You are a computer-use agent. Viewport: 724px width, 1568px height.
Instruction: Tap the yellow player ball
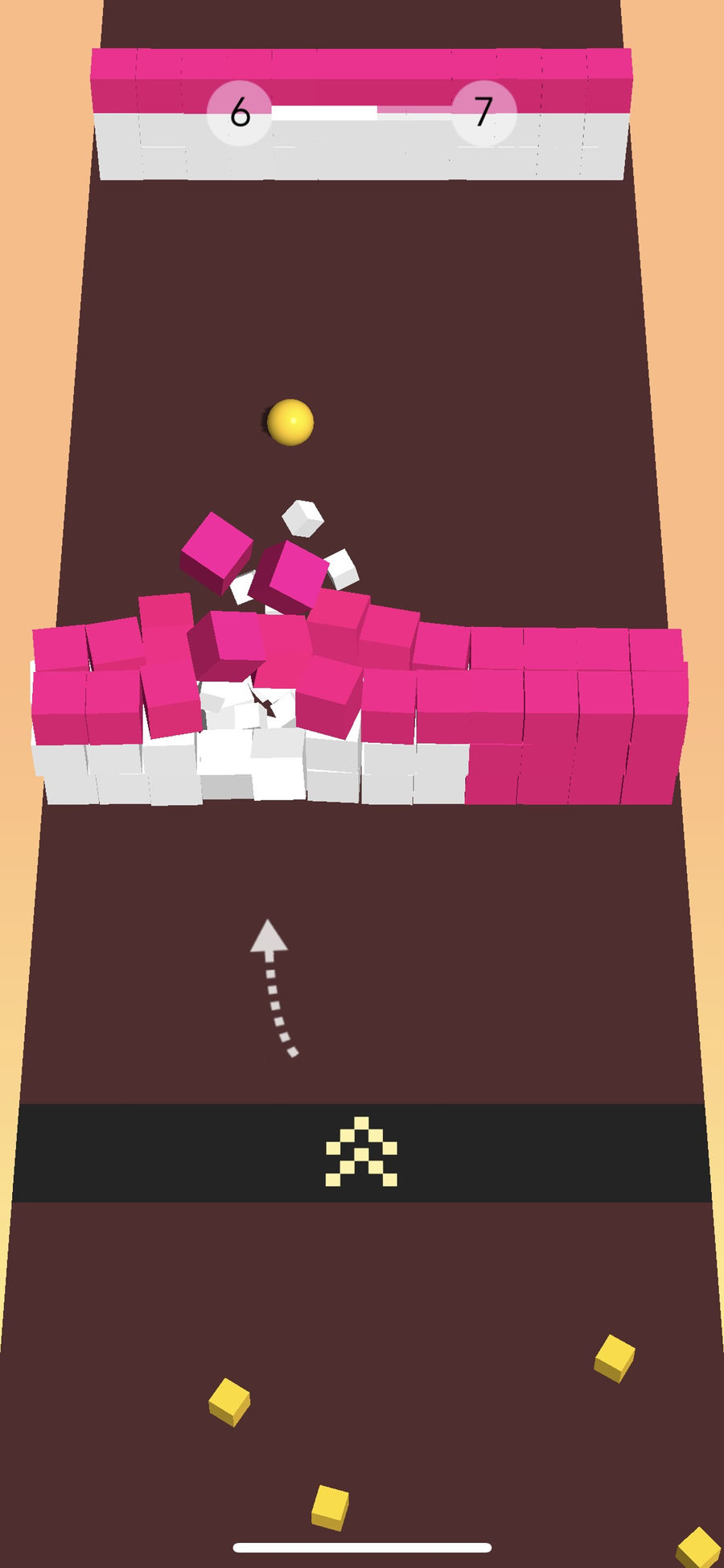[290, 422]
